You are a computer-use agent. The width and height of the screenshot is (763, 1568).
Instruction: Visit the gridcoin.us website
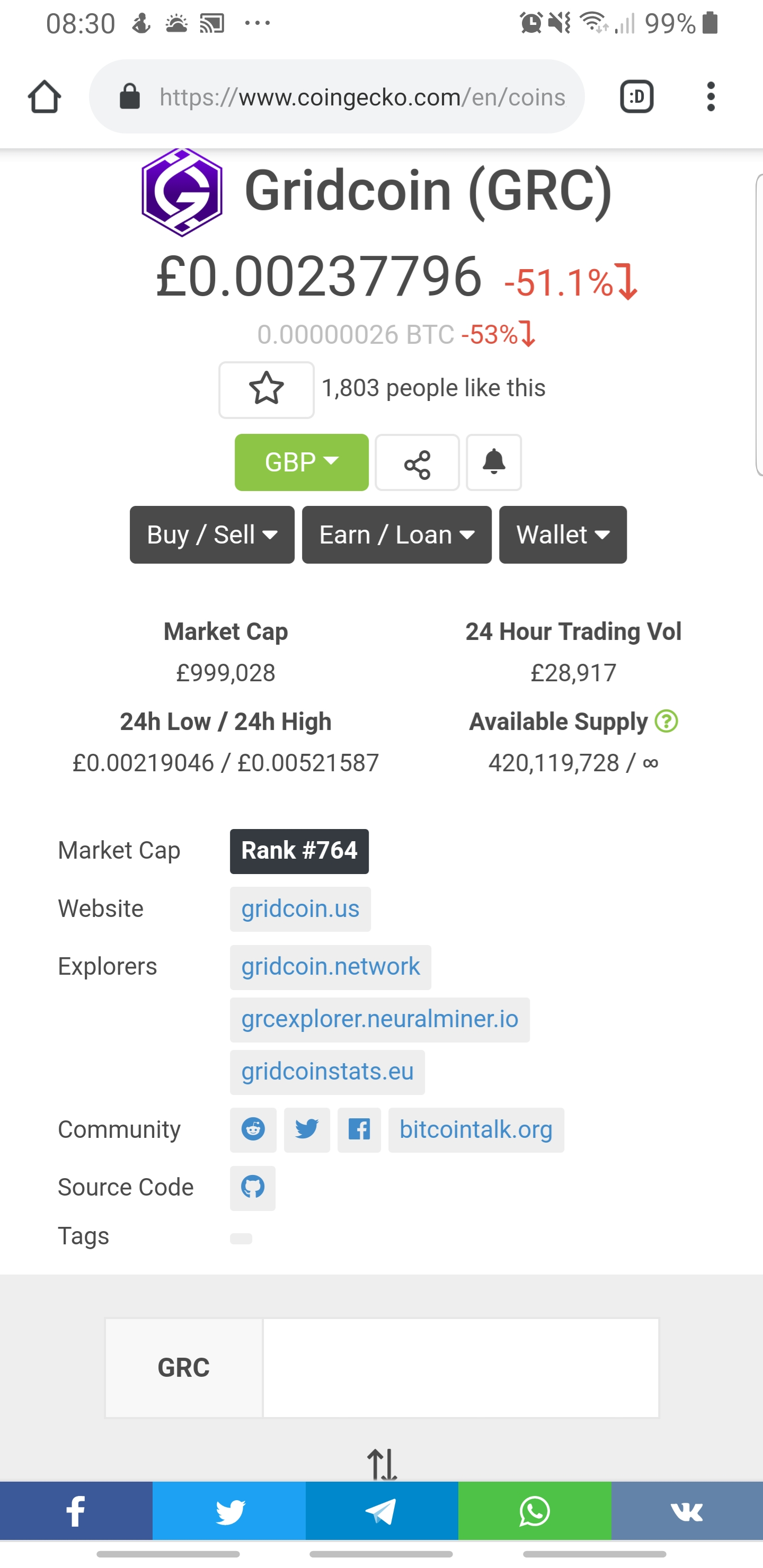point(300,909)
